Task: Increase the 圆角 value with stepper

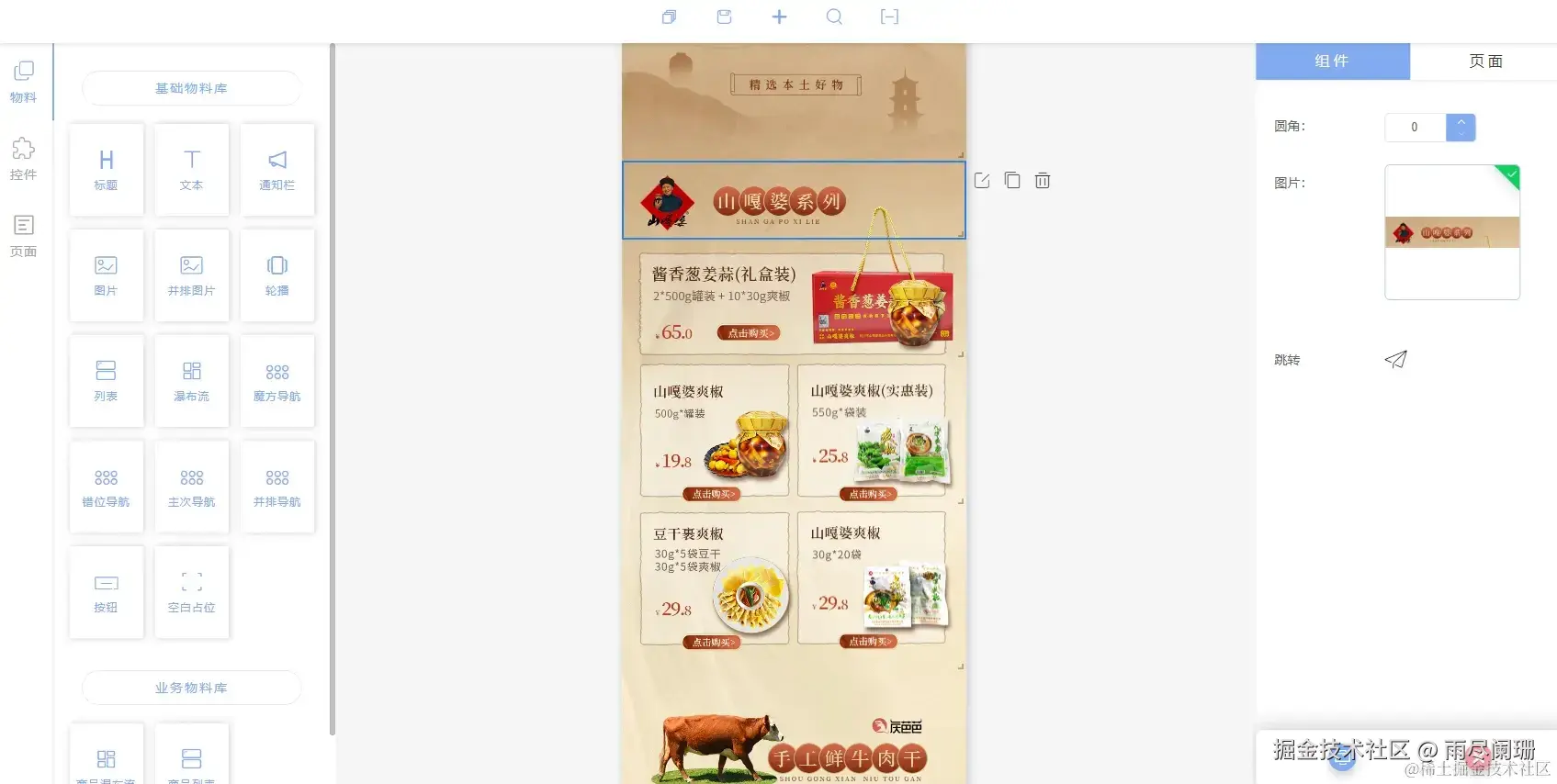Action: (1461, 121)
